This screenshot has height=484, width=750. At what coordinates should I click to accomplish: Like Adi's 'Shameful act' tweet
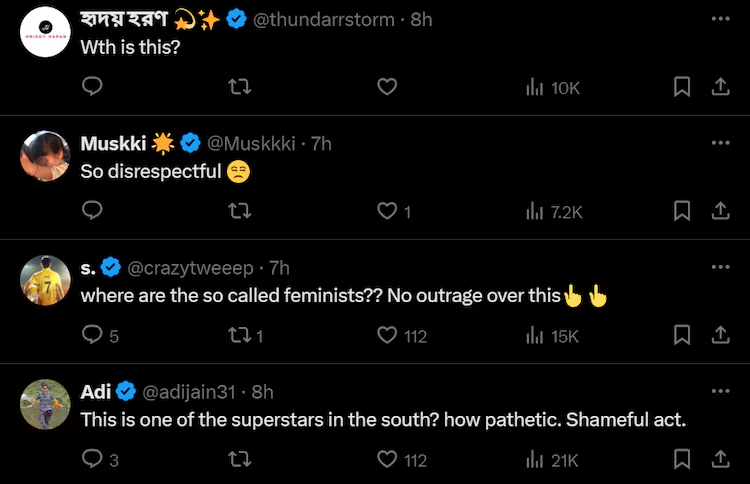(387, 459)
